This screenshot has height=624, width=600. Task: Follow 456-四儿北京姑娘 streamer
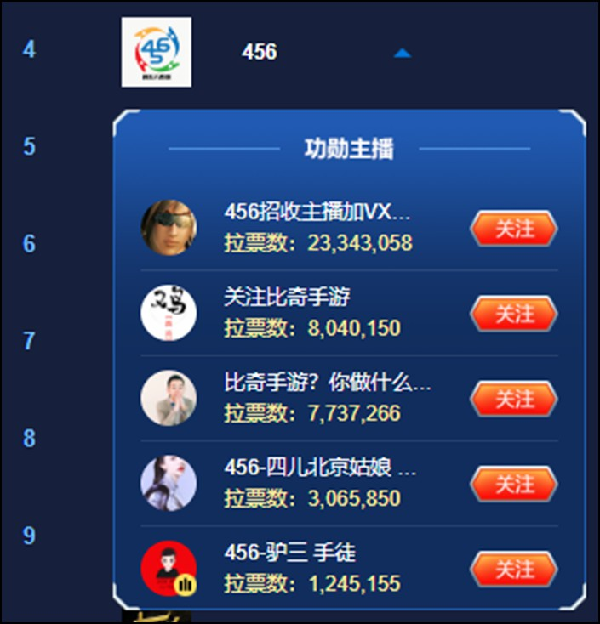[x=513, y=484]
